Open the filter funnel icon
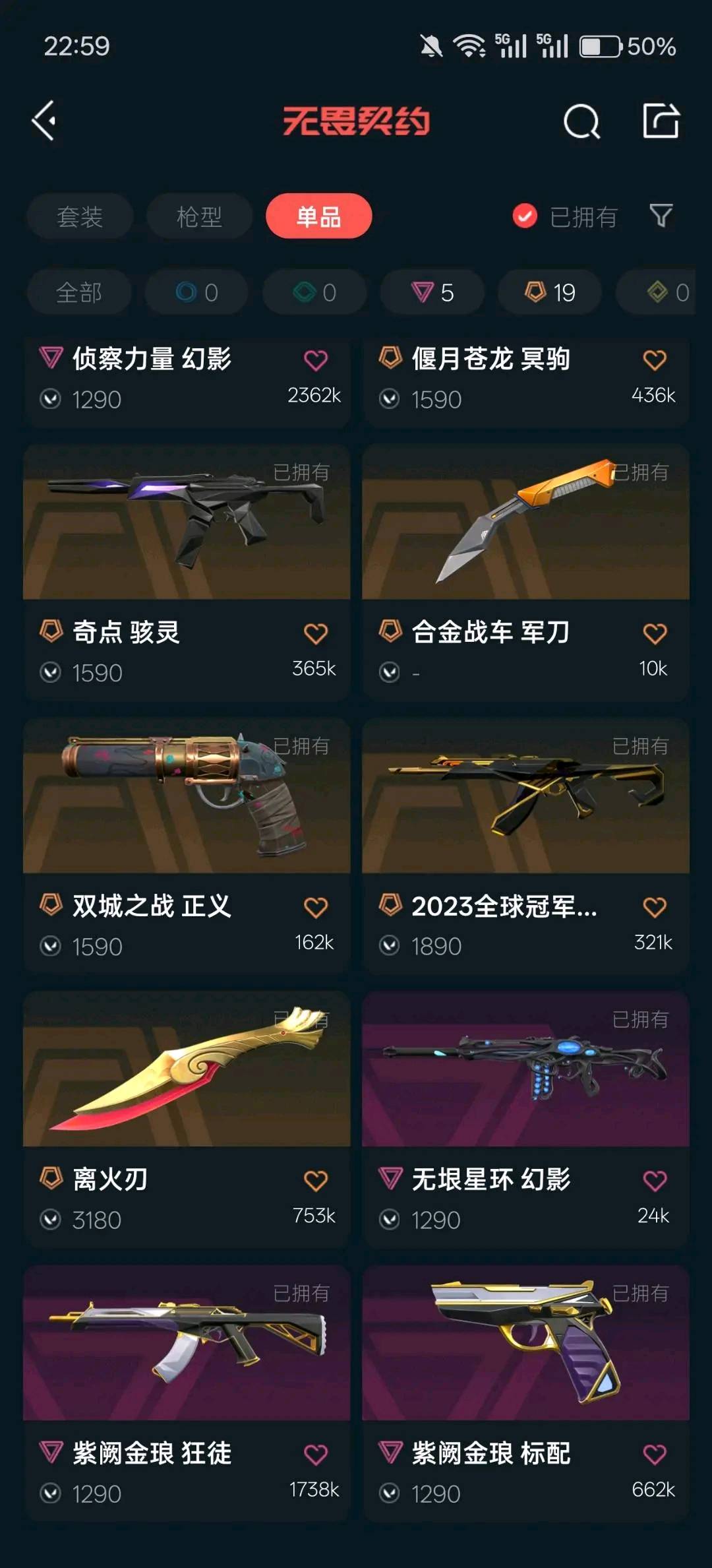This screenshot has width=712, height=1568. [x=661, y=216]
